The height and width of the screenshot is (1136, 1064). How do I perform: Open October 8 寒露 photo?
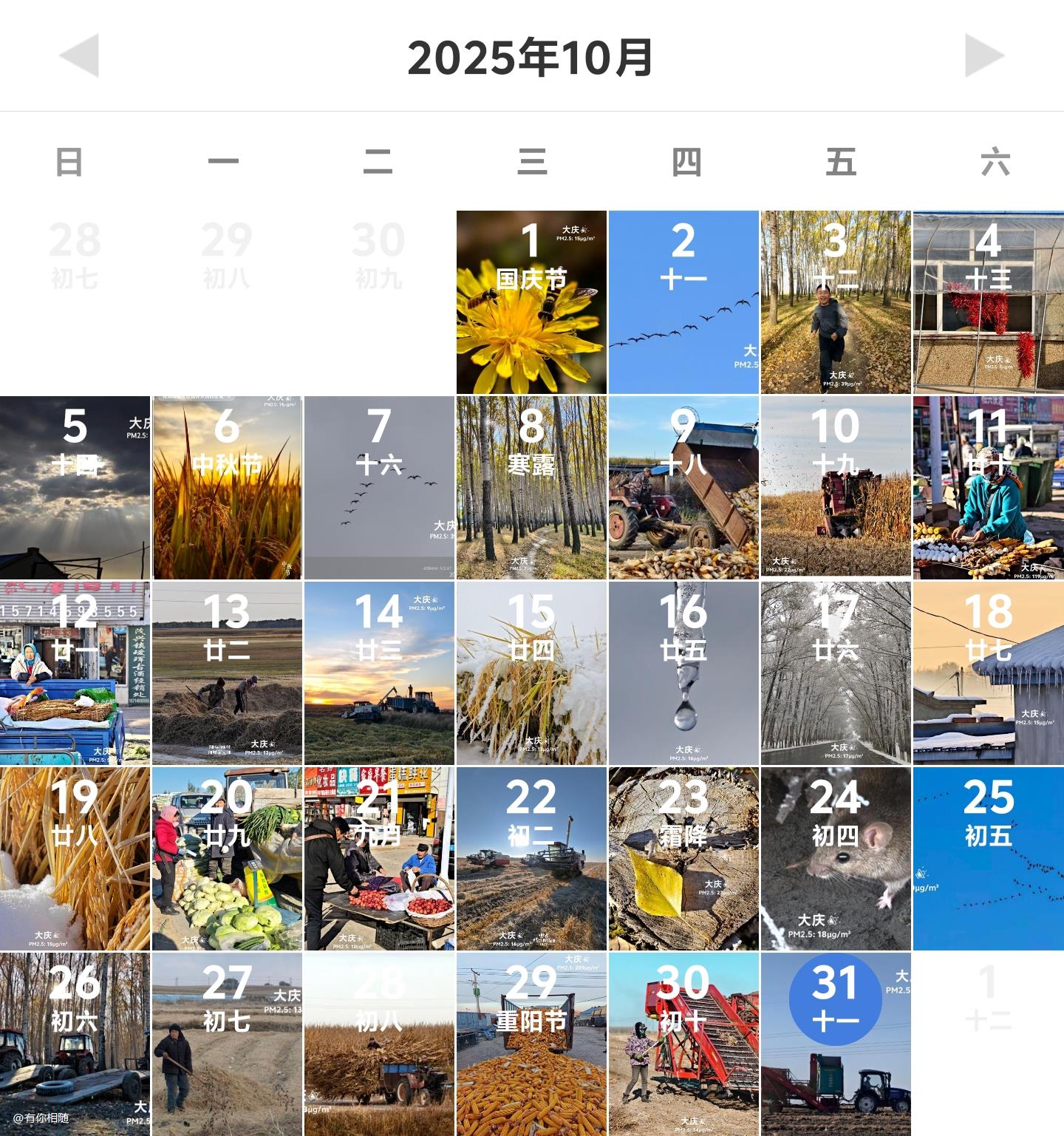[531, 488]
